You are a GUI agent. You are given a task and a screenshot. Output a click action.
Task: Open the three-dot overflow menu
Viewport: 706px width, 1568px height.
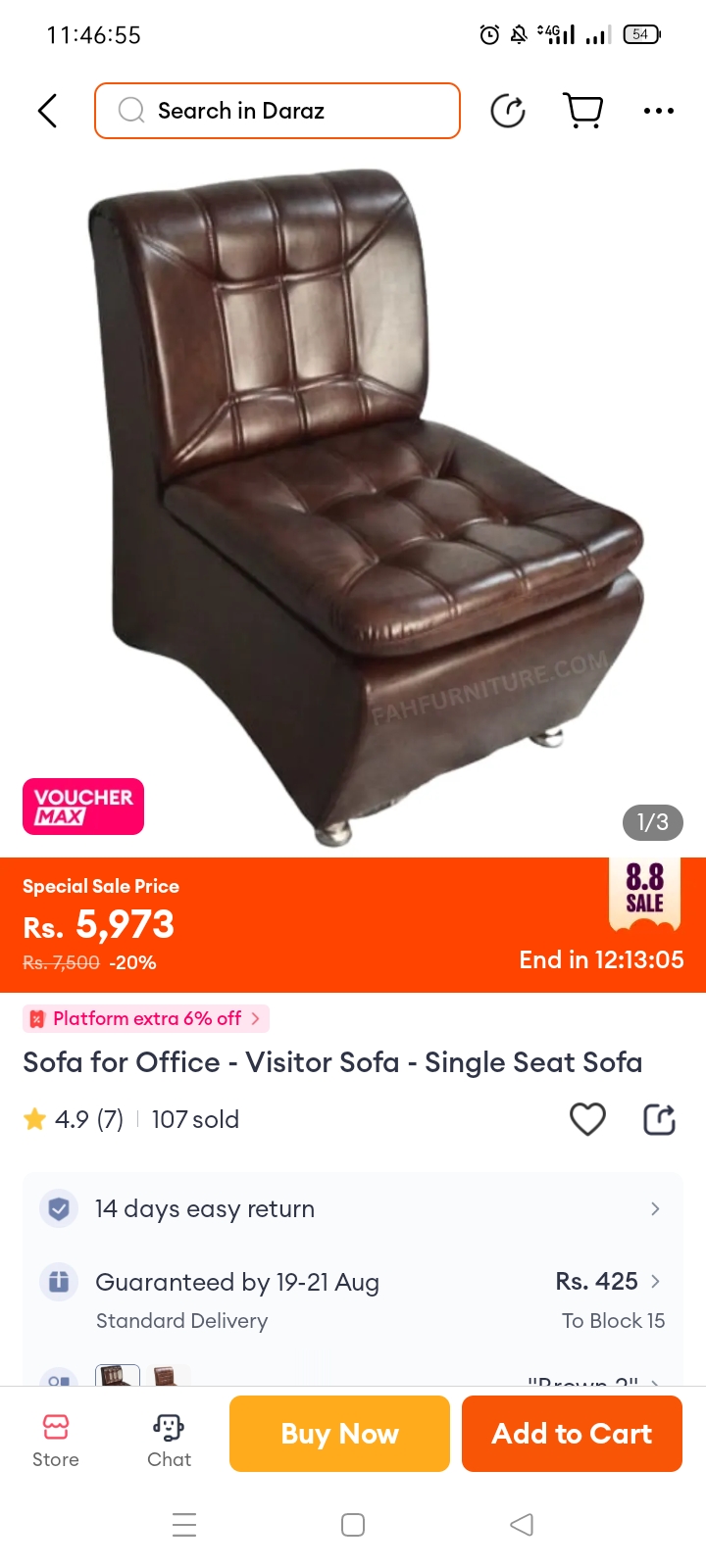coord(658,111)
